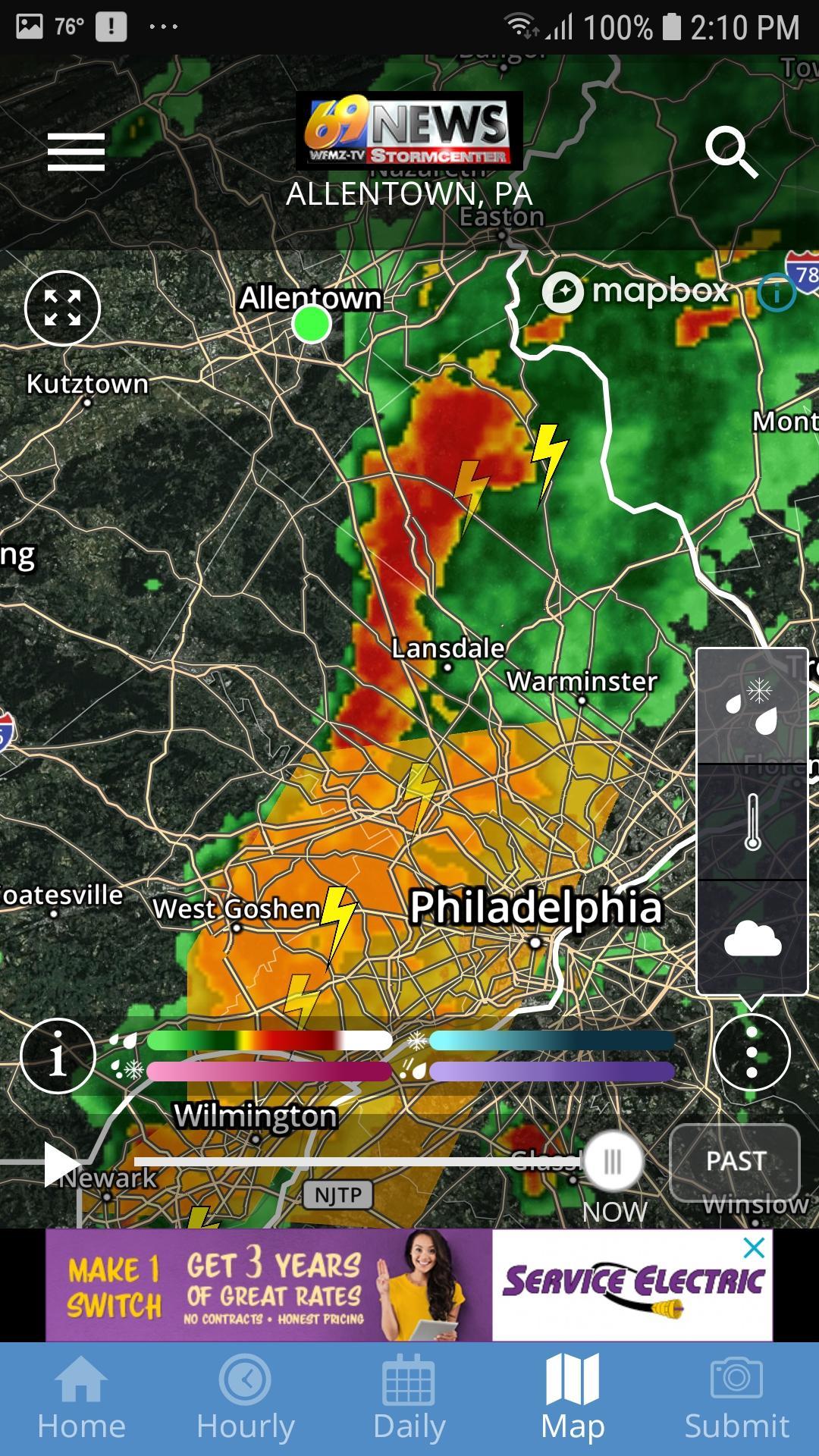Switch to the Home tab

82,1398
